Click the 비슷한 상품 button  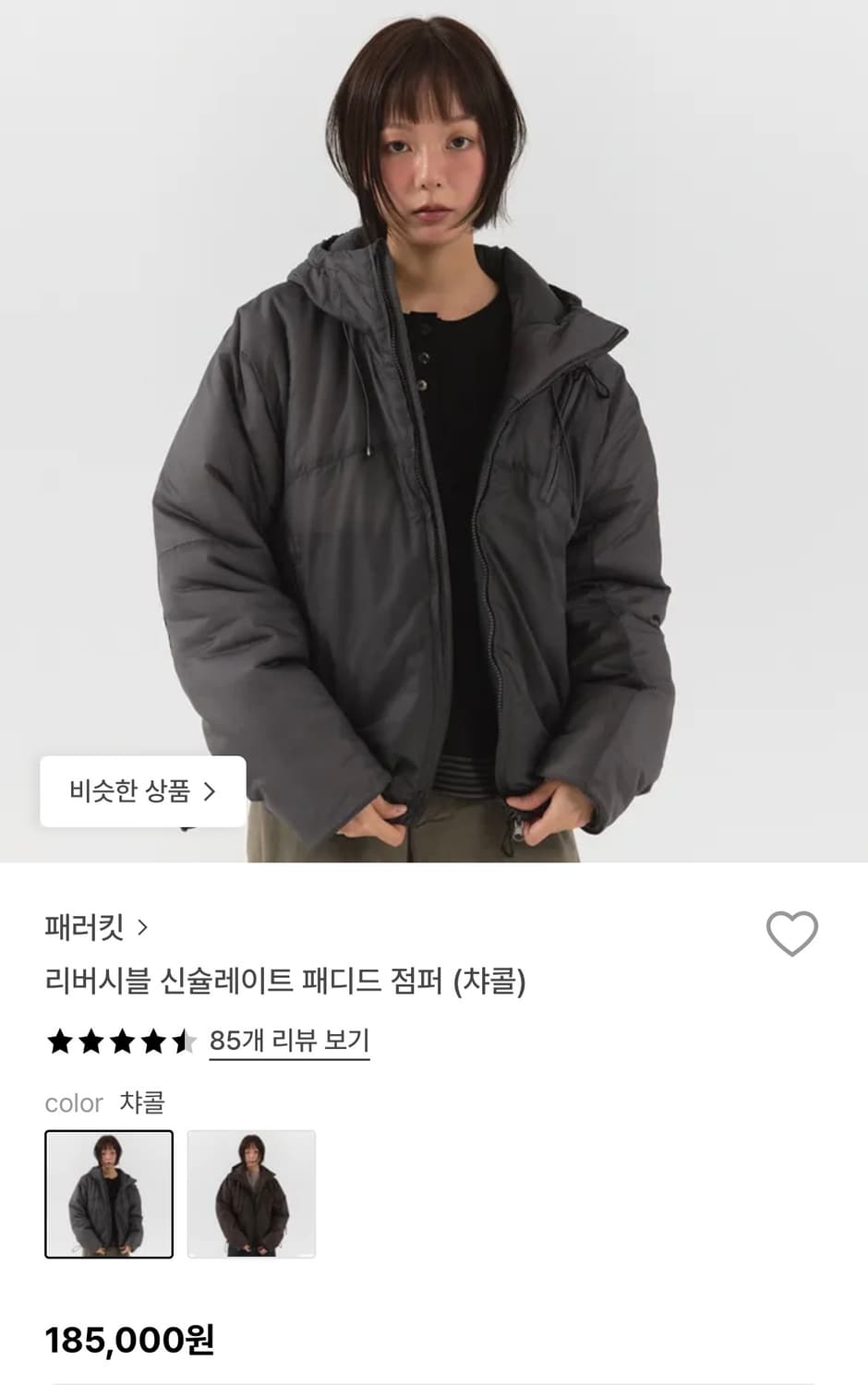tap(141, 791)
